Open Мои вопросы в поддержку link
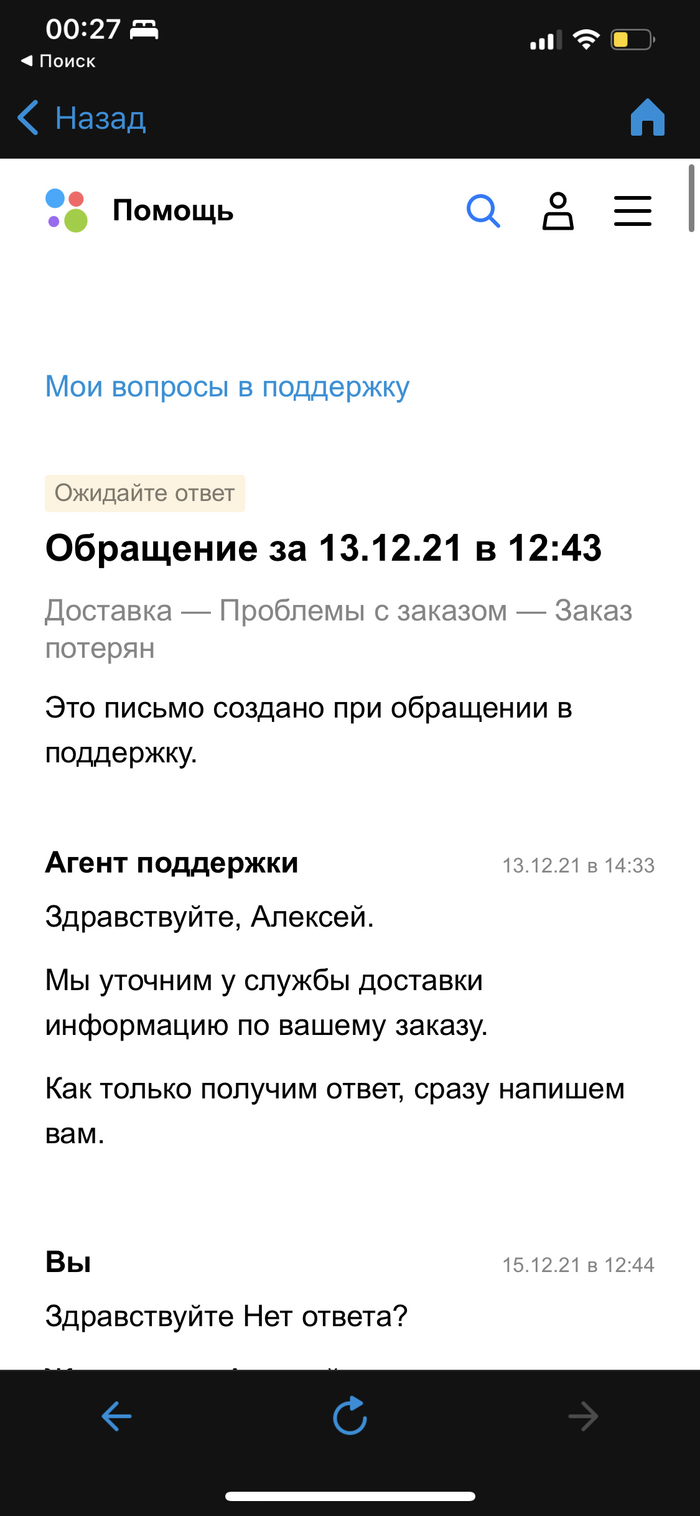 227,387
